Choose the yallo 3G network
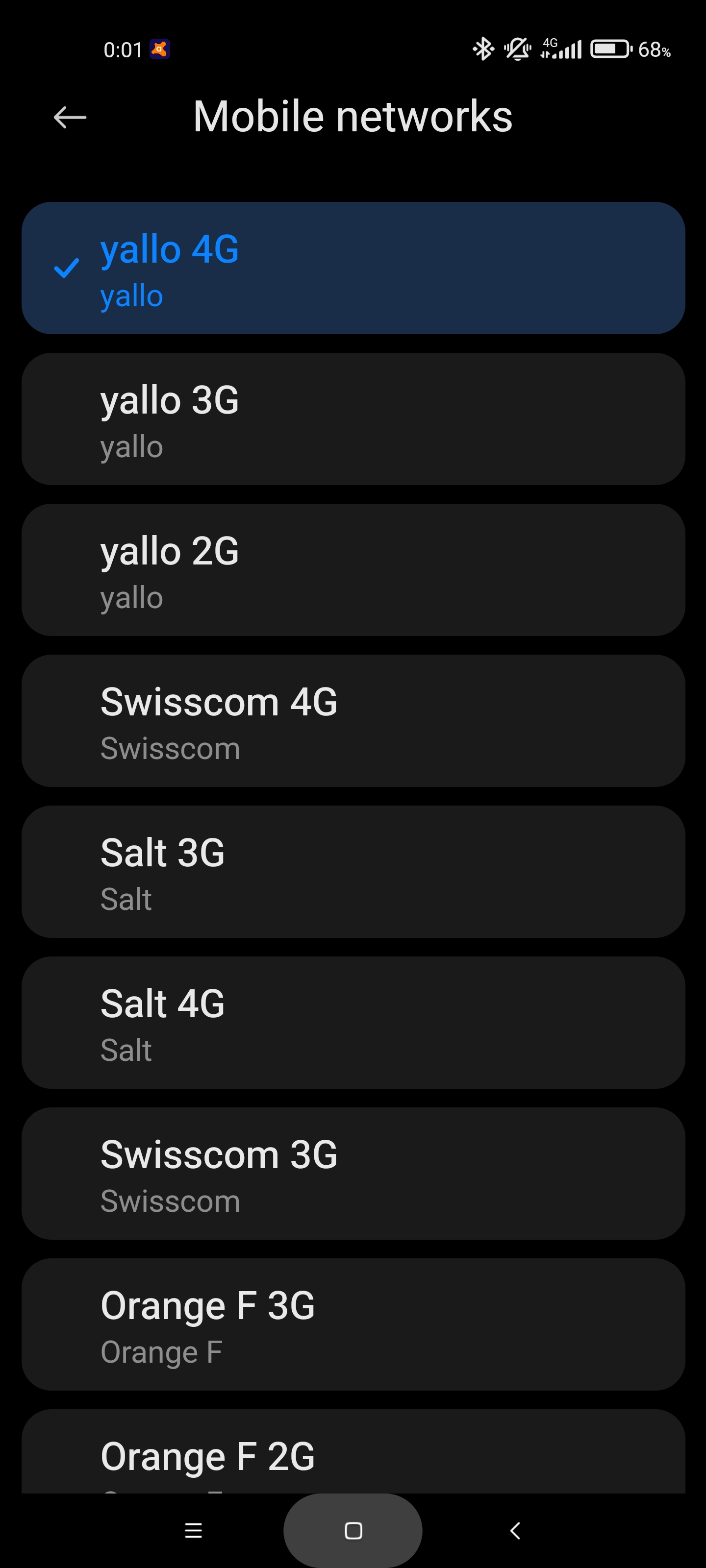This screenshot has height=1568, width=706. click(353, 419)
